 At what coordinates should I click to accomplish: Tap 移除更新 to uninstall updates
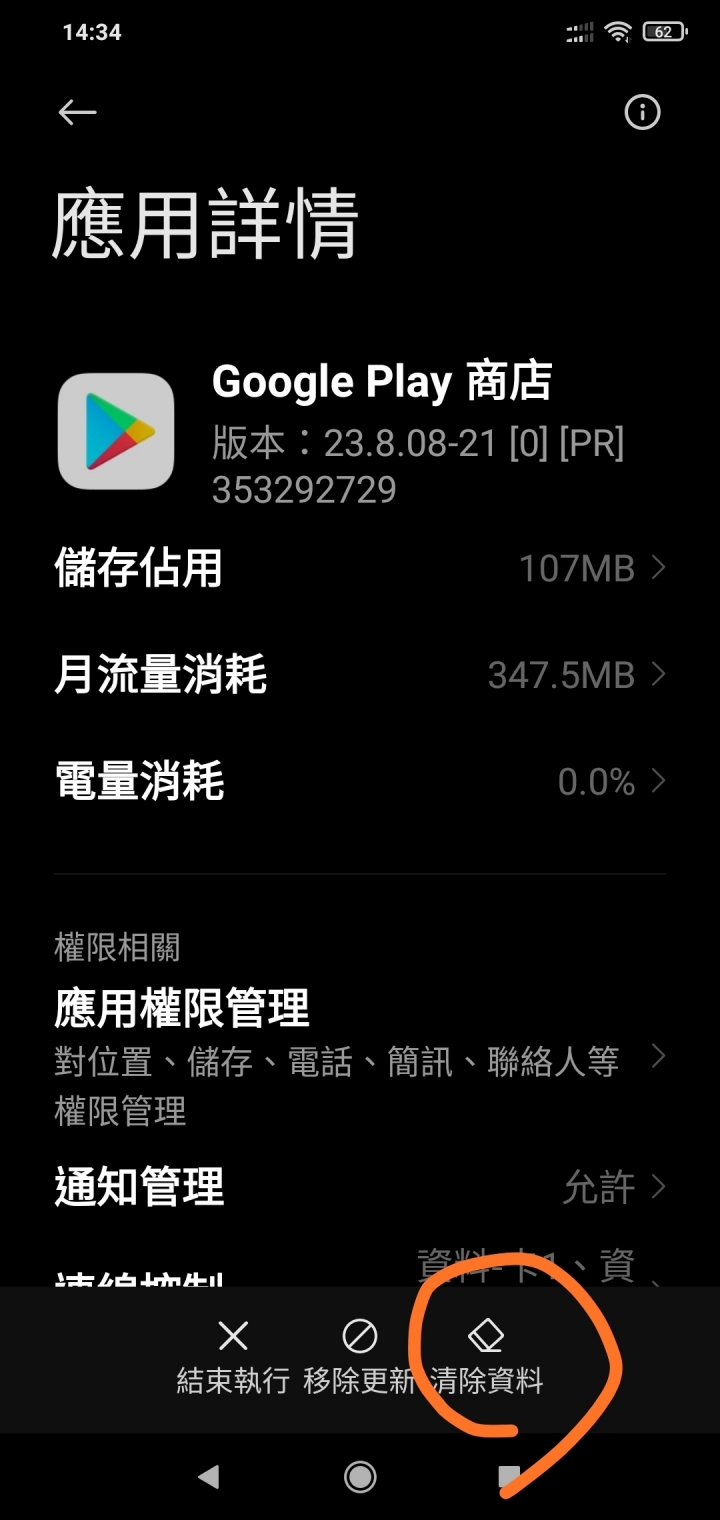359,1357
